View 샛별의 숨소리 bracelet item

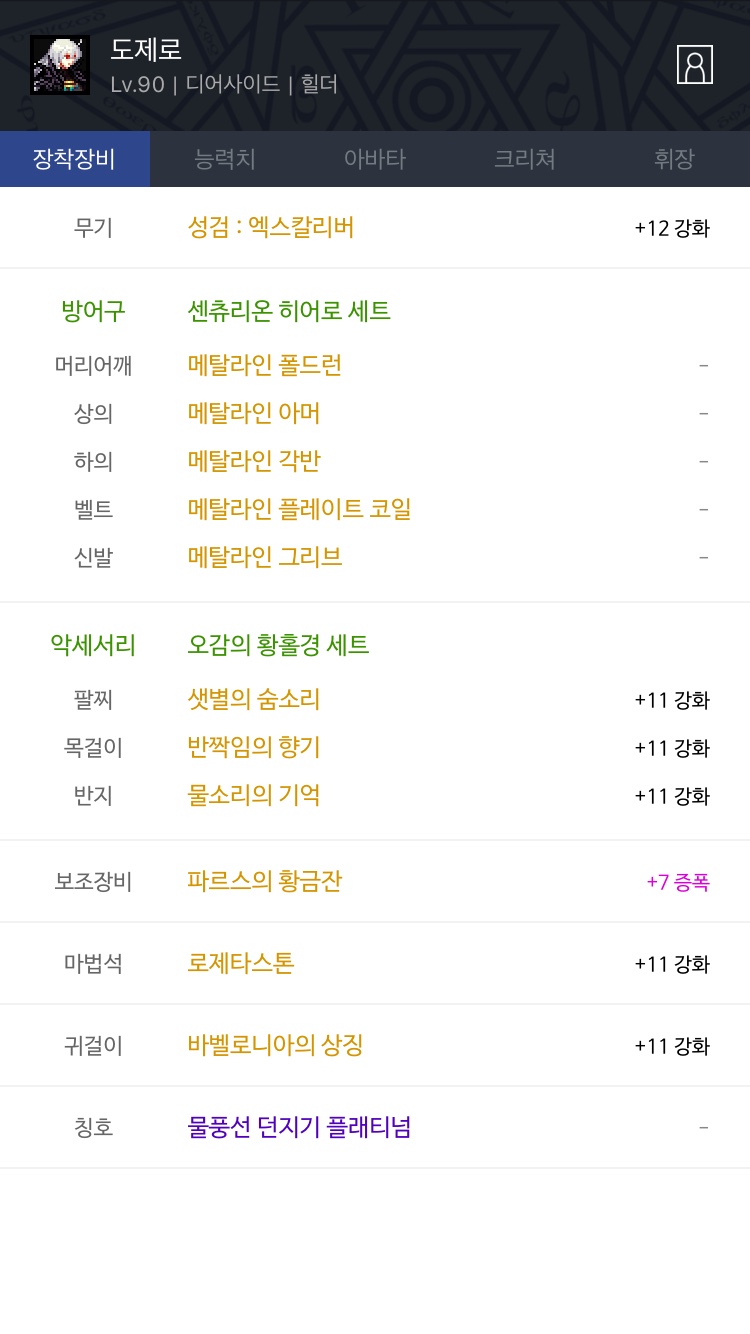coord(254,699)
